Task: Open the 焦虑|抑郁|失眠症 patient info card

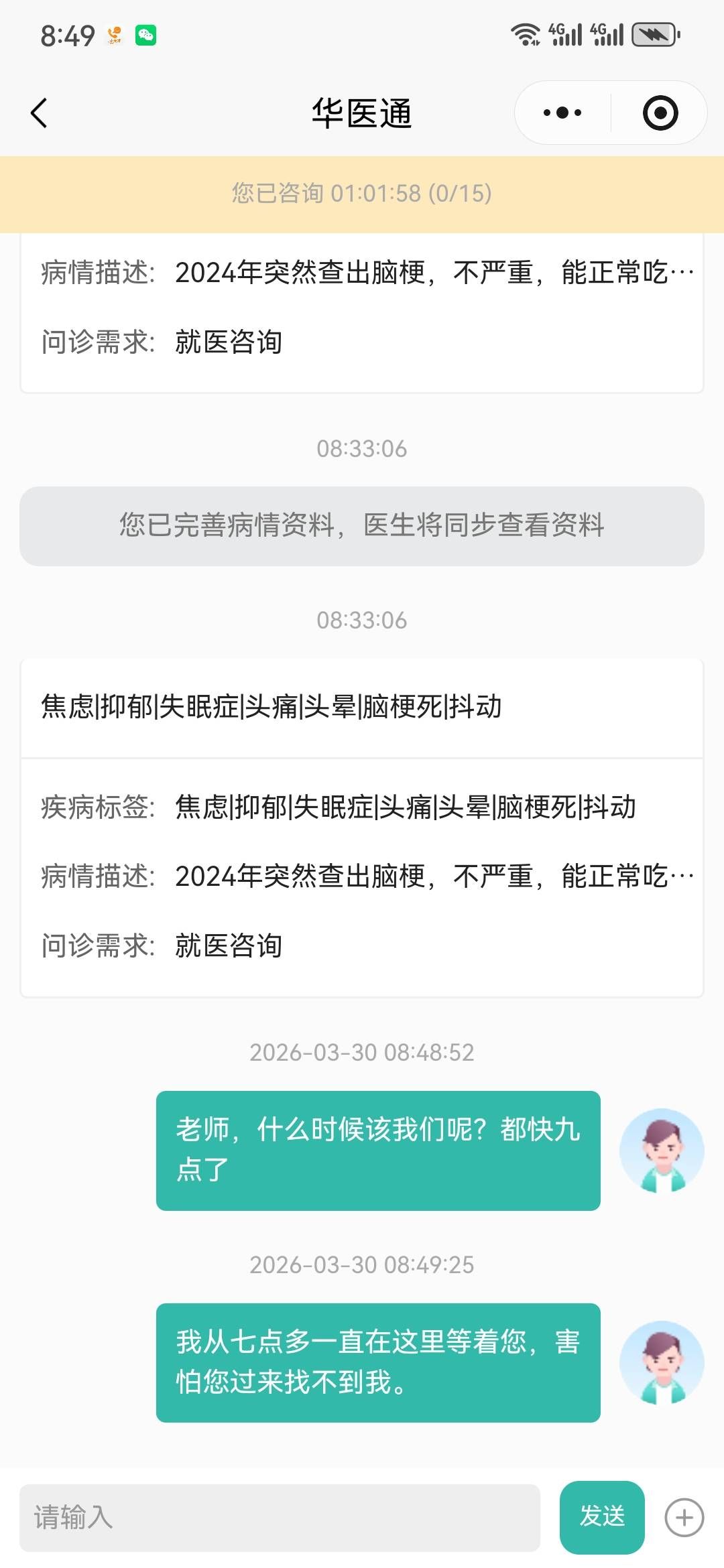Action: (x=361, y=827)
